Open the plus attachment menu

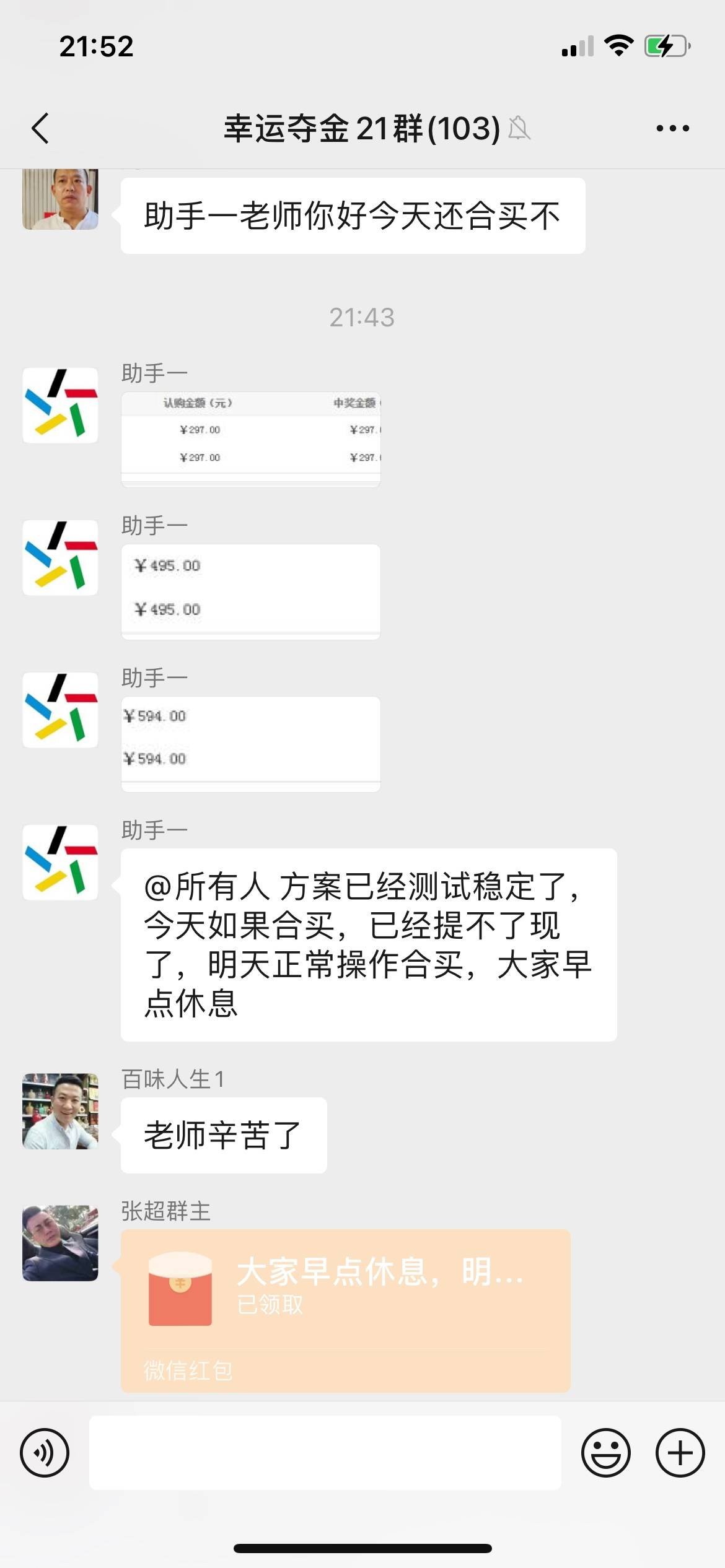[x=680, y=1453]
